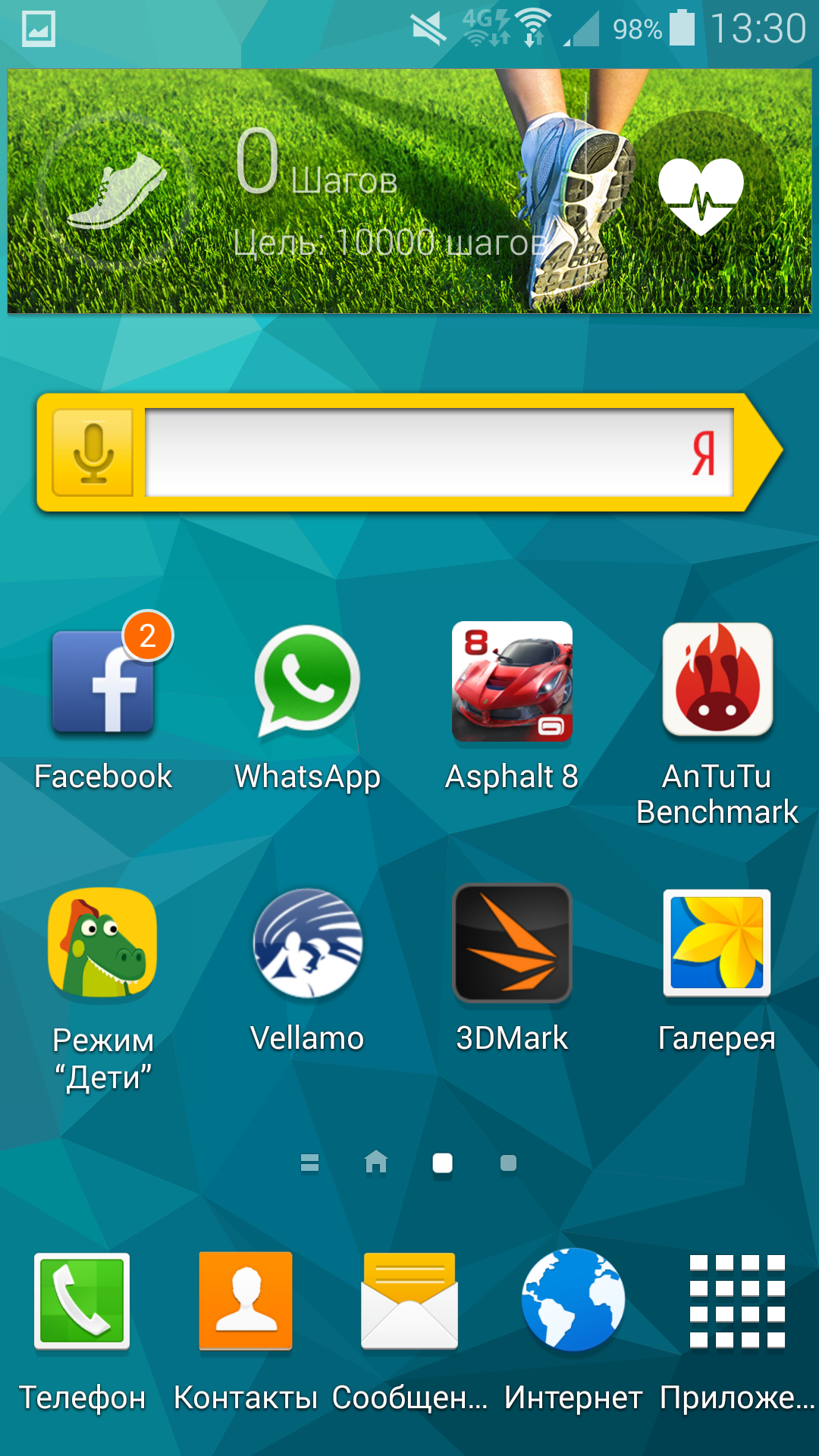
Task: Open the Приложения app drawer
Action: click(737, 1301)
